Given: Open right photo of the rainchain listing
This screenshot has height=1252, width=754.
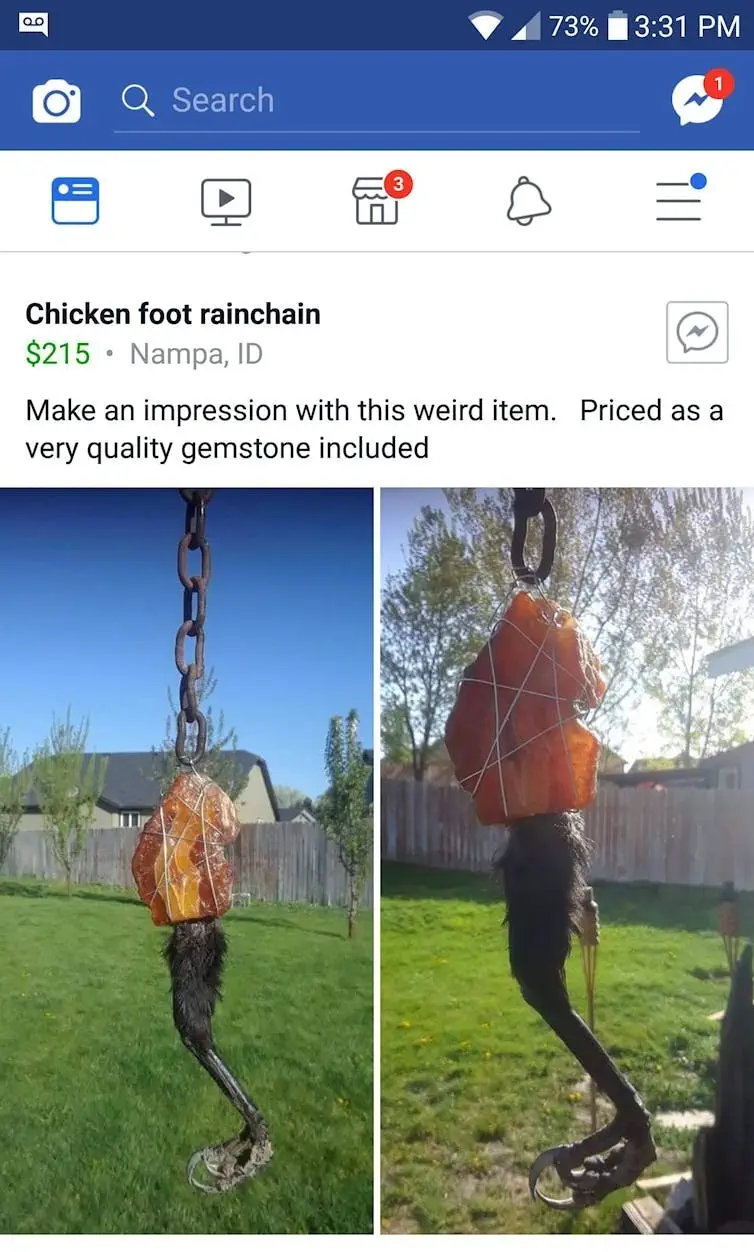Looking at the screenshot, I should pos(567,860).
